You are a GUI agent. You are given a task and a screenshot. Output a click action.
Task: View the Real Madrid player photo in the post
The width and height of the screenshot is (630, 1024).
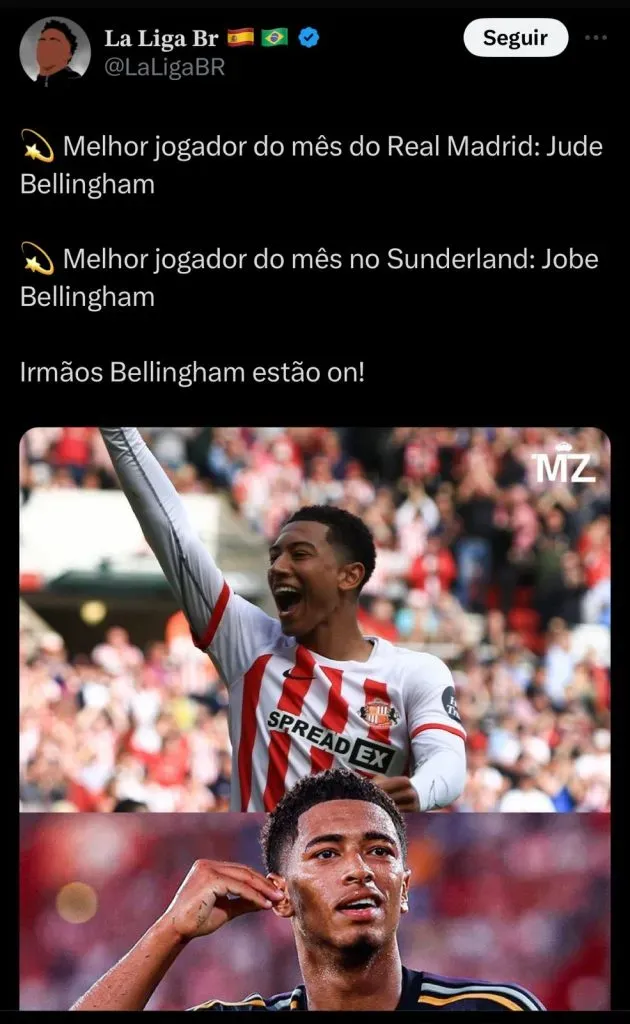pos(315,911)
